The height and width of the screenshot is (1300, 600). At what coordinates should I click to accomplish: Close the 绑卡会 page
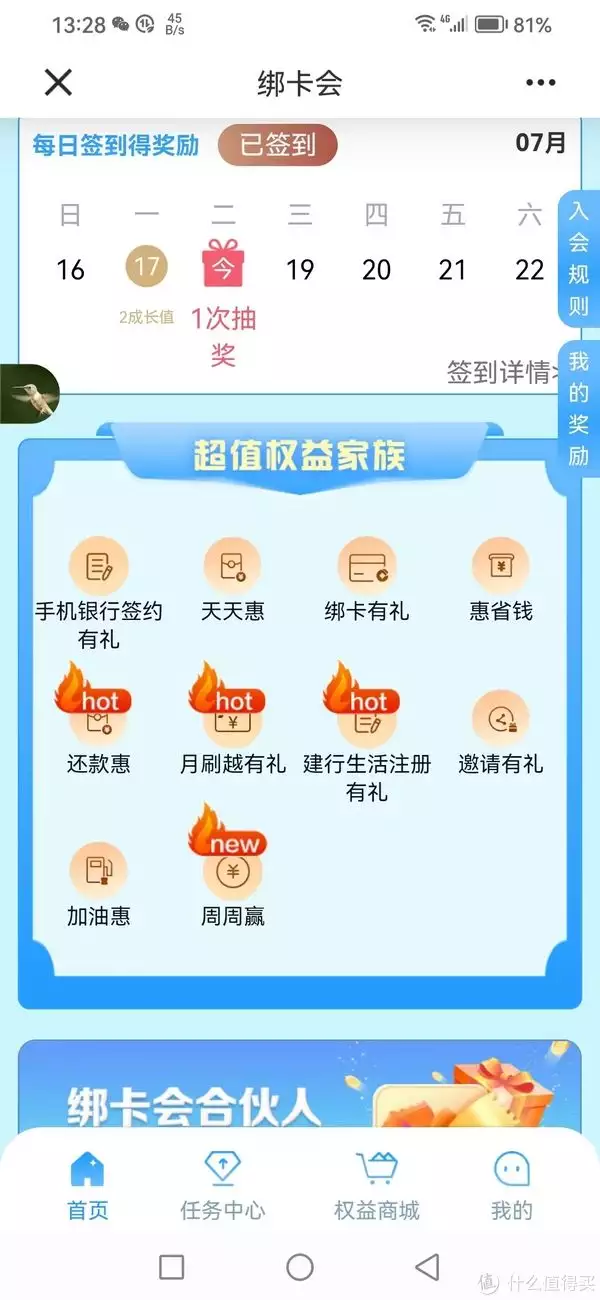click(x=58, y=83)
